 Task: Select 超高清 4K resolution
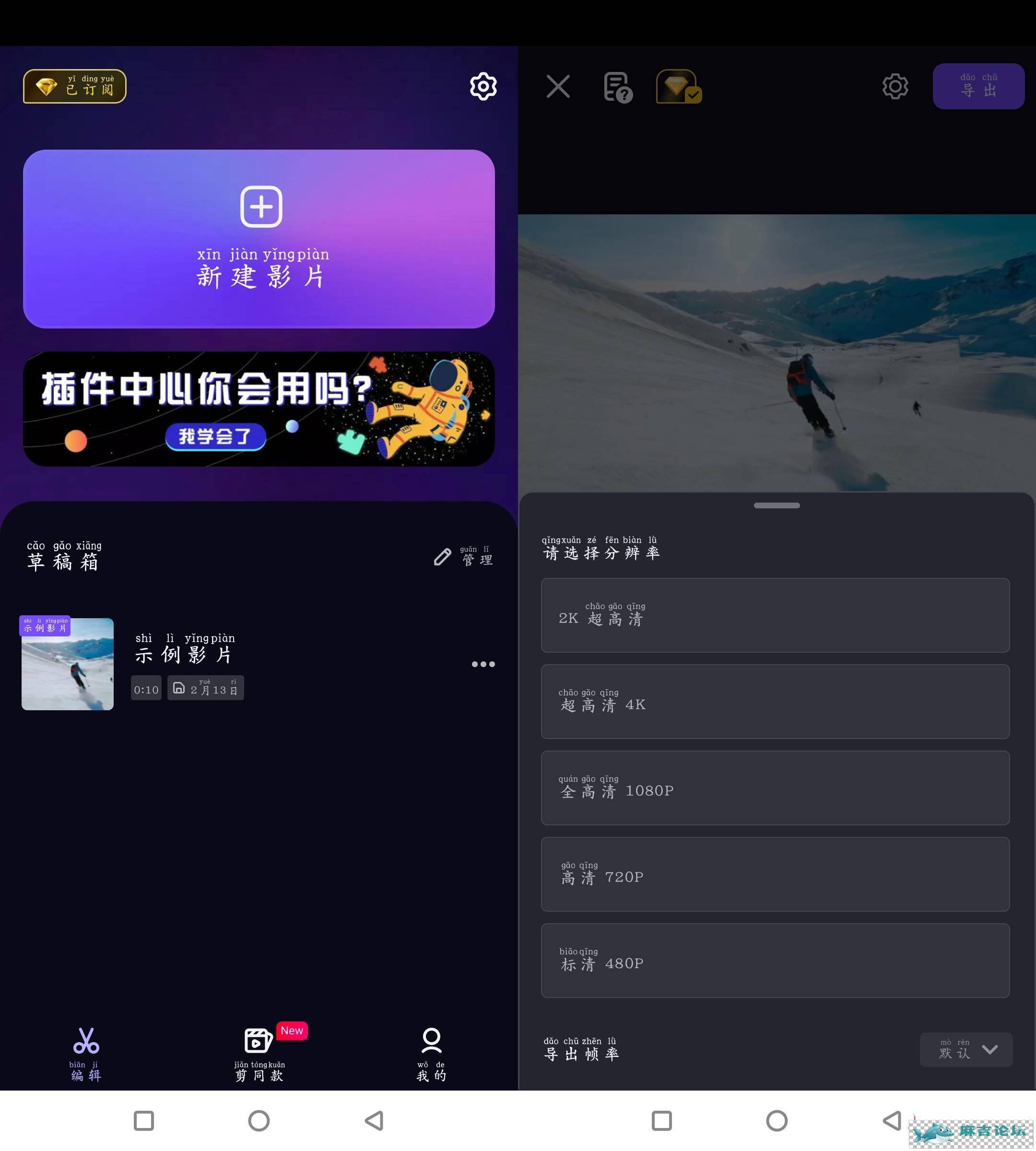[x=775, y=701]
